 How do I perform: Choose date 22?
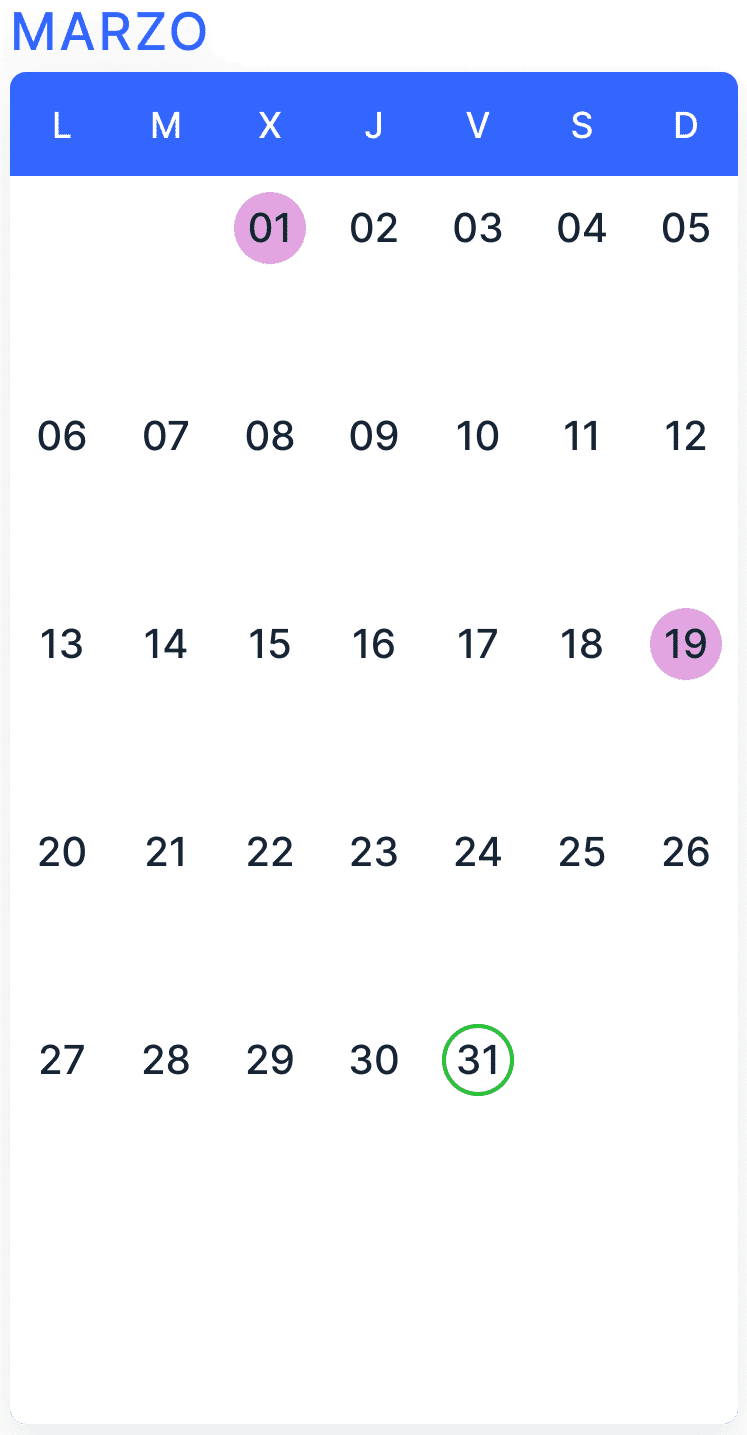pyautogui.click(x=270, y=852)
